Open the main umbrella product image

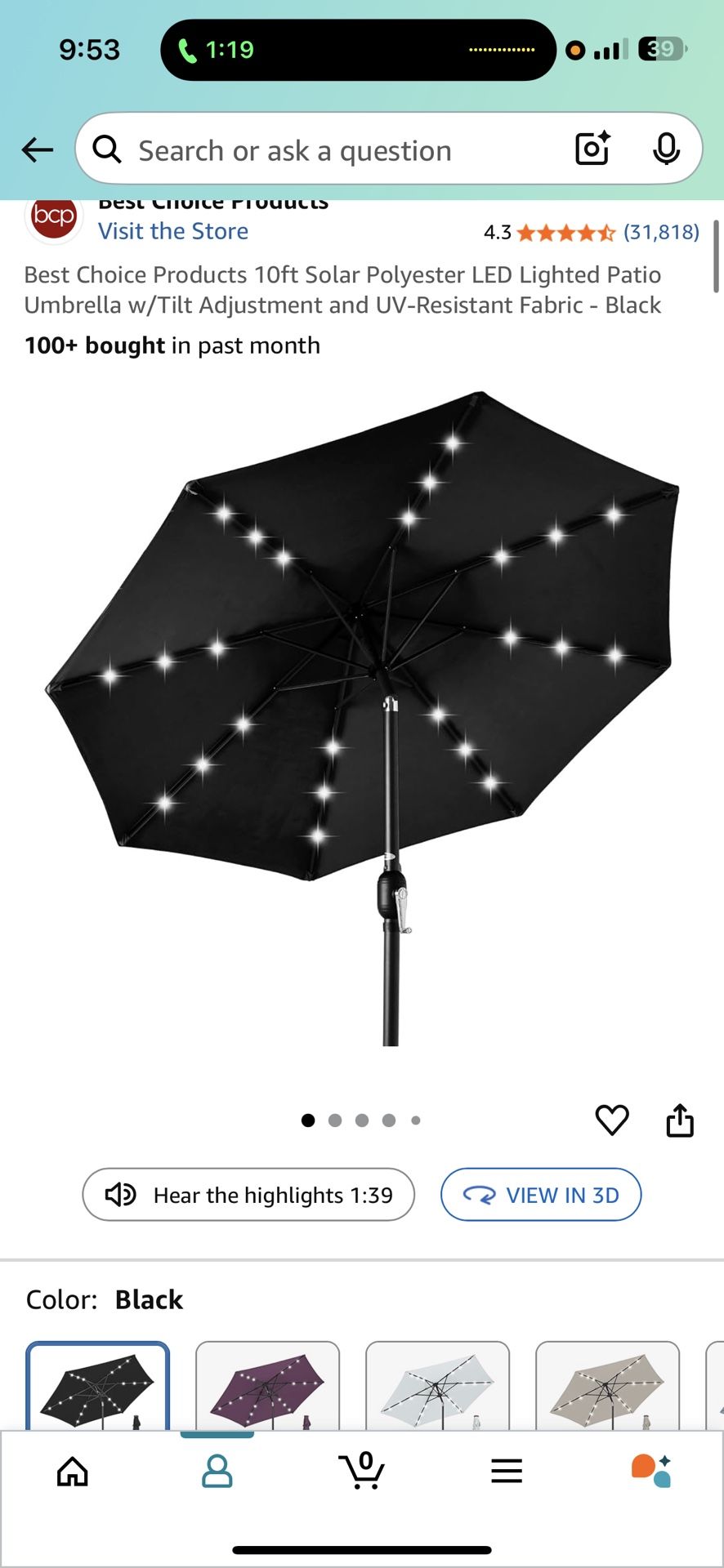coord(362,719)
